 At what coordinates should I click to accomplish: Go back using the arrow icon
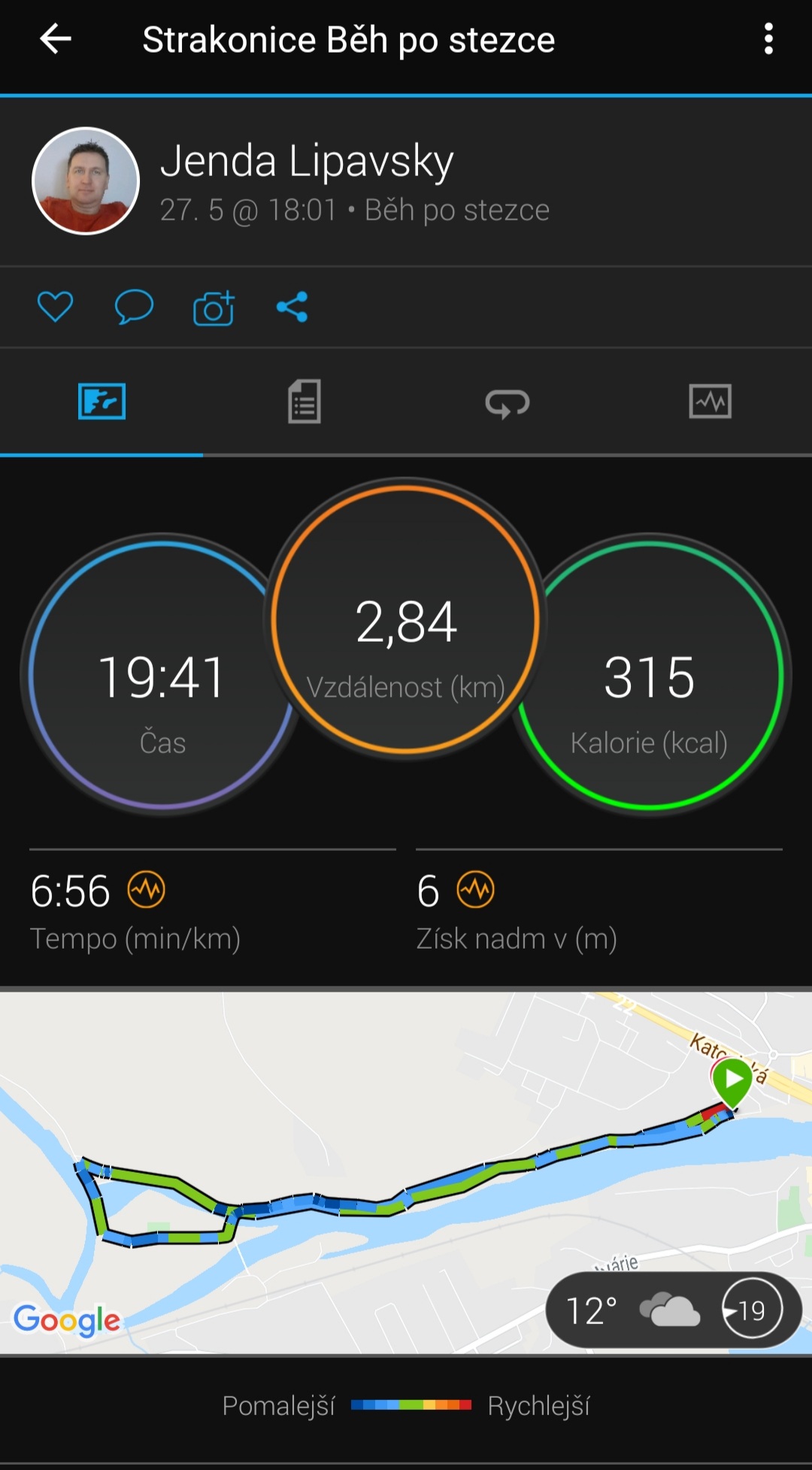click(56, 39)
